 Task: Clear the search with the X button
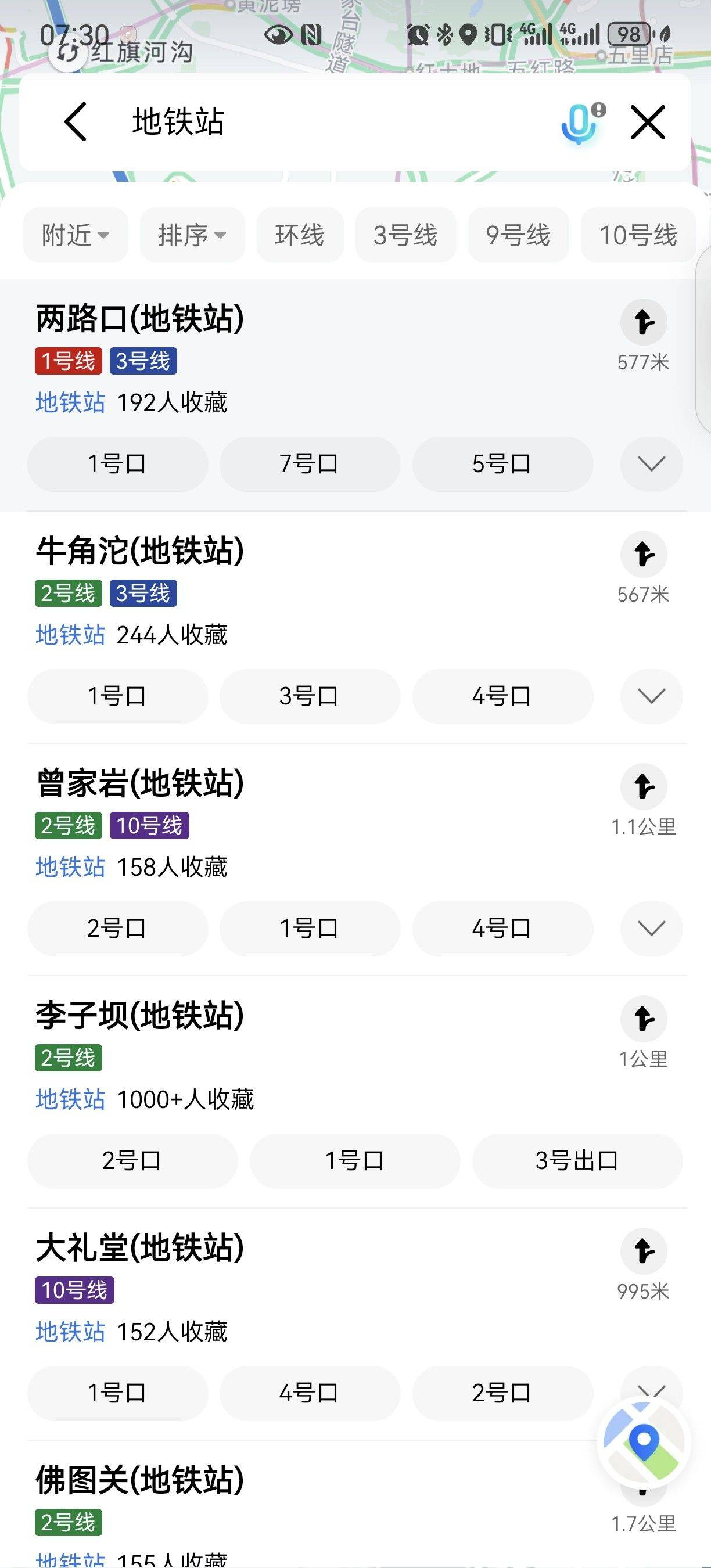[x=648, y=123]
